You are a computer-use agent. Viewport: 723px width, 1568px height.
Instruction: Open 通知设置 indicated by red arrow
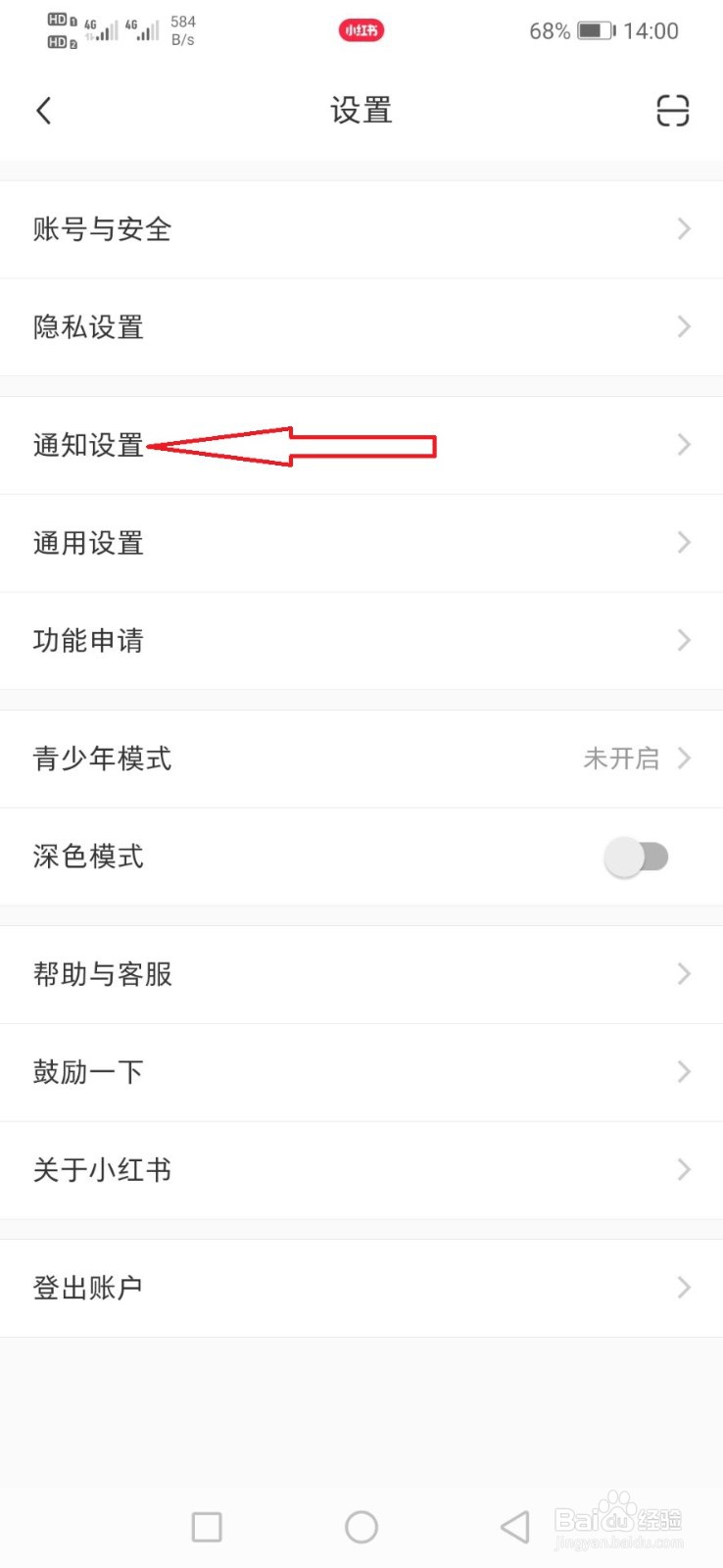89,445
